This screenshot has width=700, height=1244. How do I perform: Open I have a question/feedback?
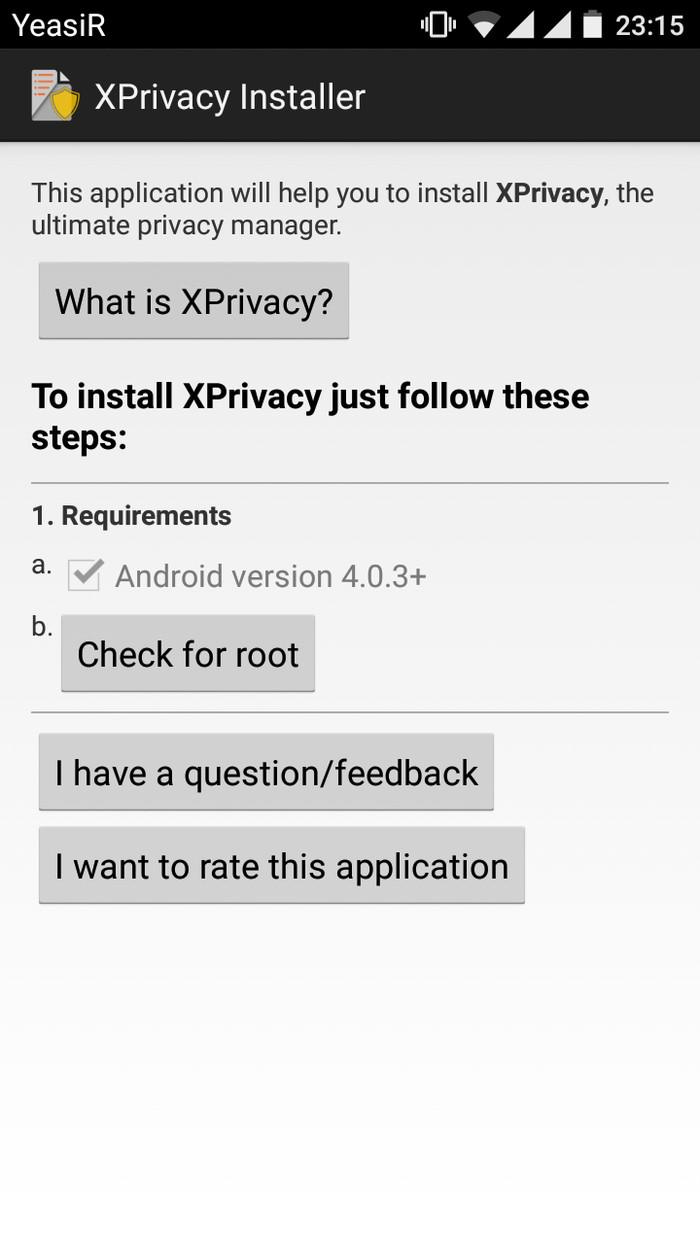click(x=266, y=772)
